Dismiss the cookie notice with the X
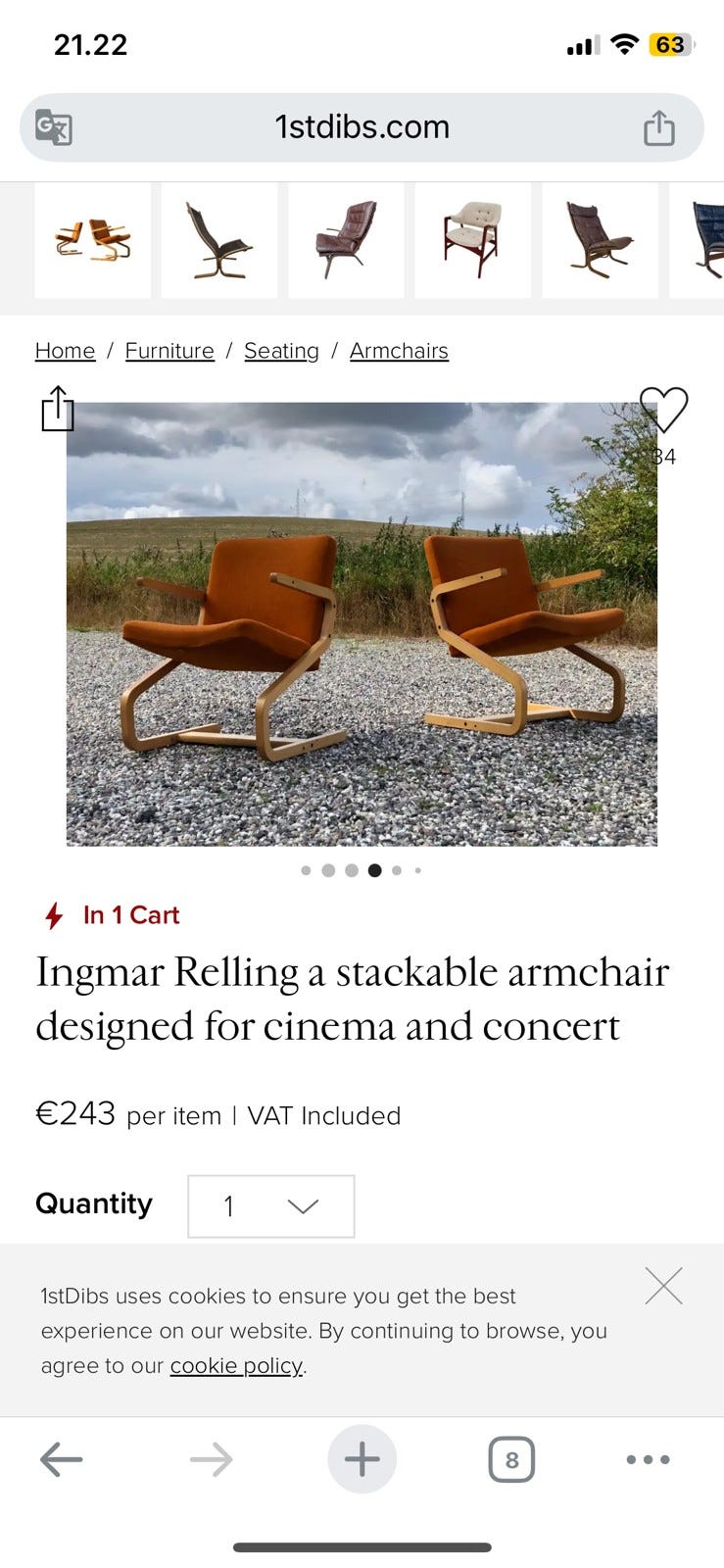Screen dimensions: 724x1568 pyautogui.click(x=664, y=1285)
